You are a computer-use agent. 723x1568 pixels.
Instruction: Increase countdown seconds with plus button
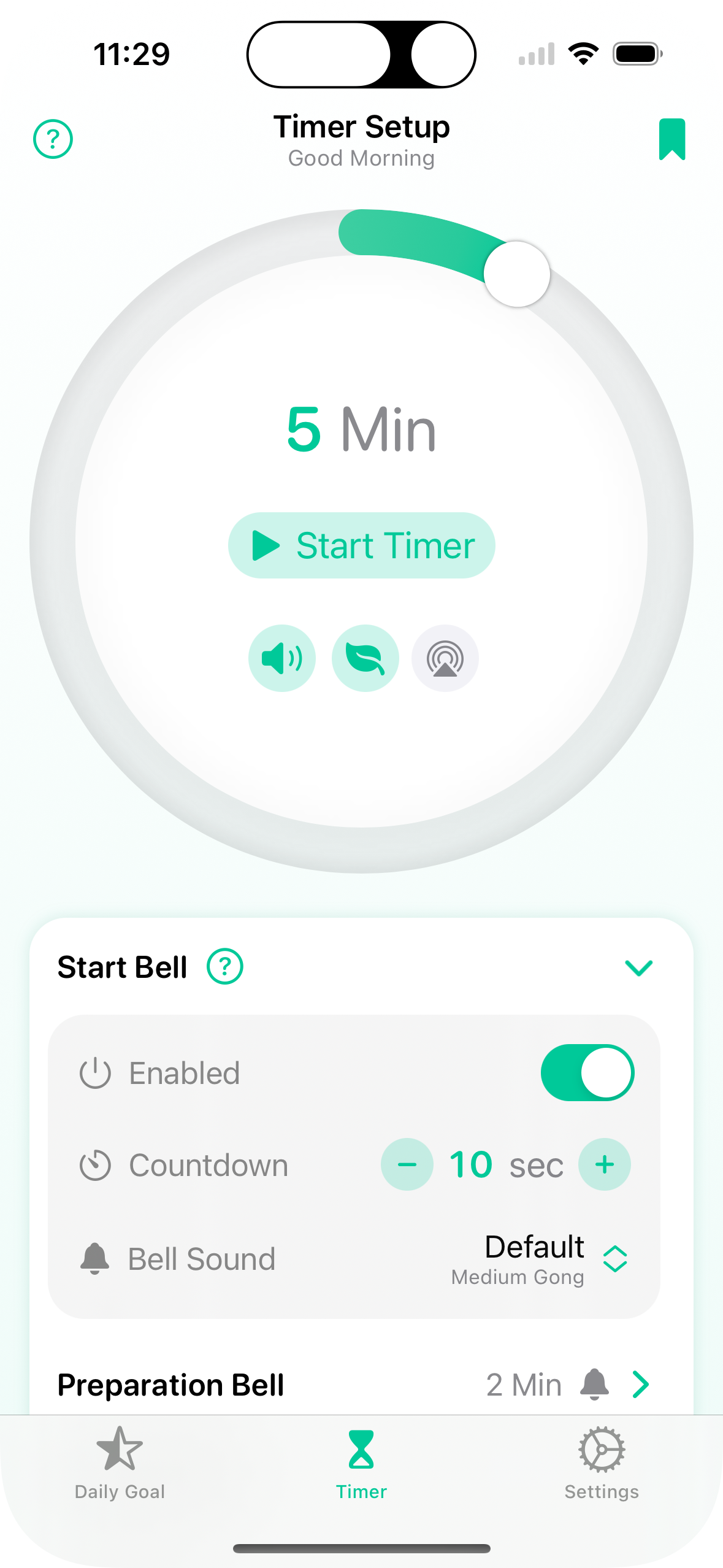click(605, 1164)
